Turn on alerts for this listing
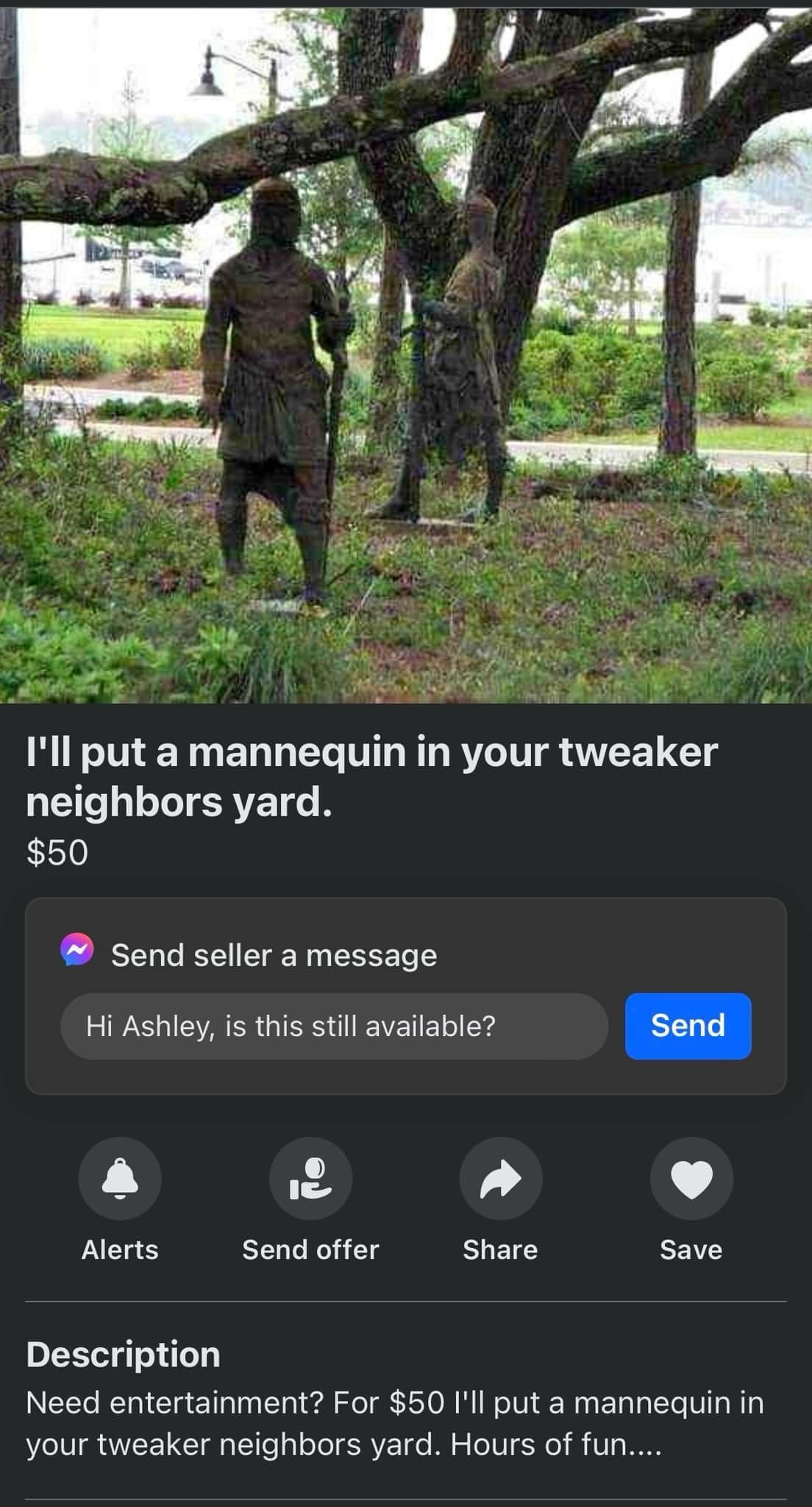Viewport: 812px width, 1507px height. point(120,1179)
